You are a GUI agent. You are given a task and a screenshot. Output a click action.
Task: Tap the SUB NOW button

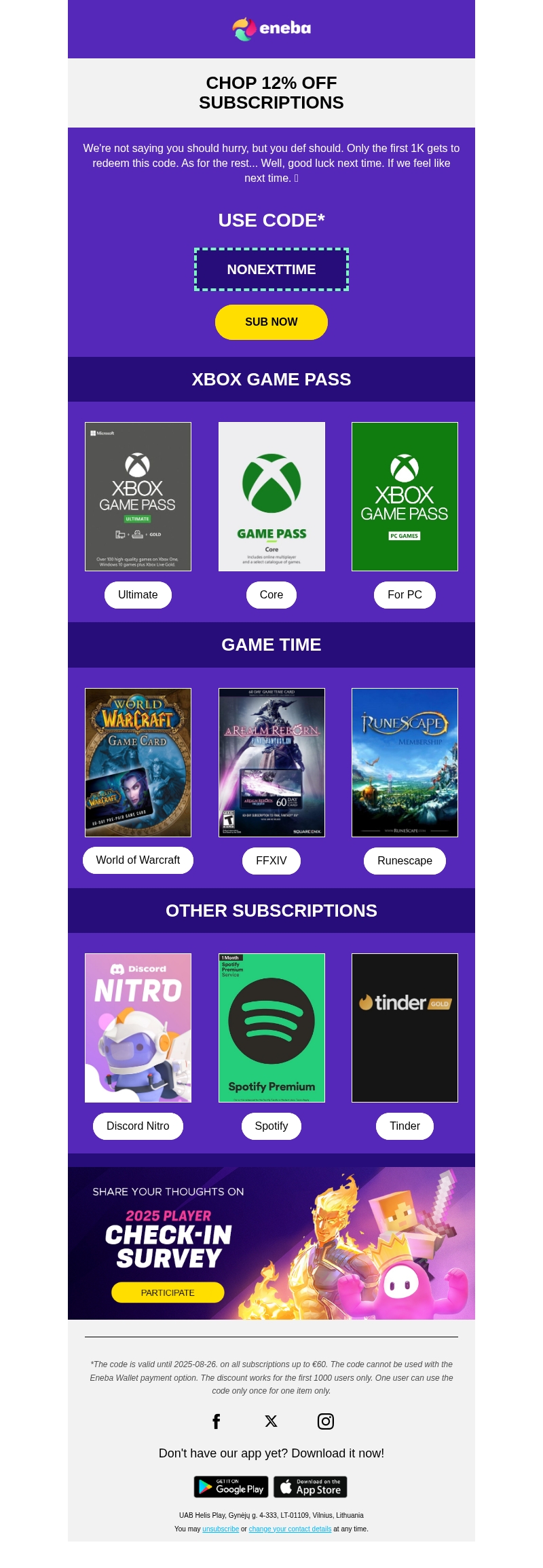coord(271,322)
